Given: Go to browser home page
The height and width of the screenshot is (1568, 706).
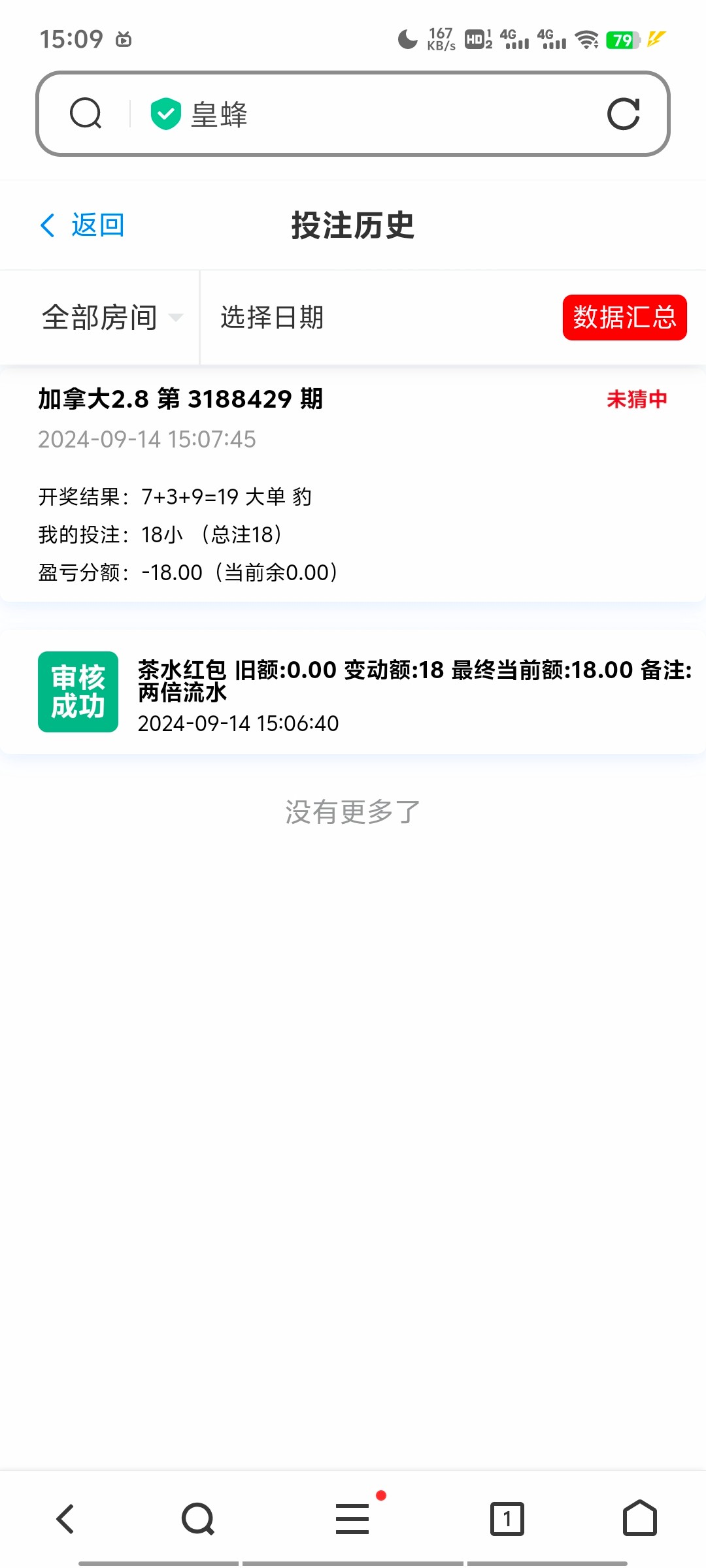Looking at the screenshot, I should pos(639,1518).
